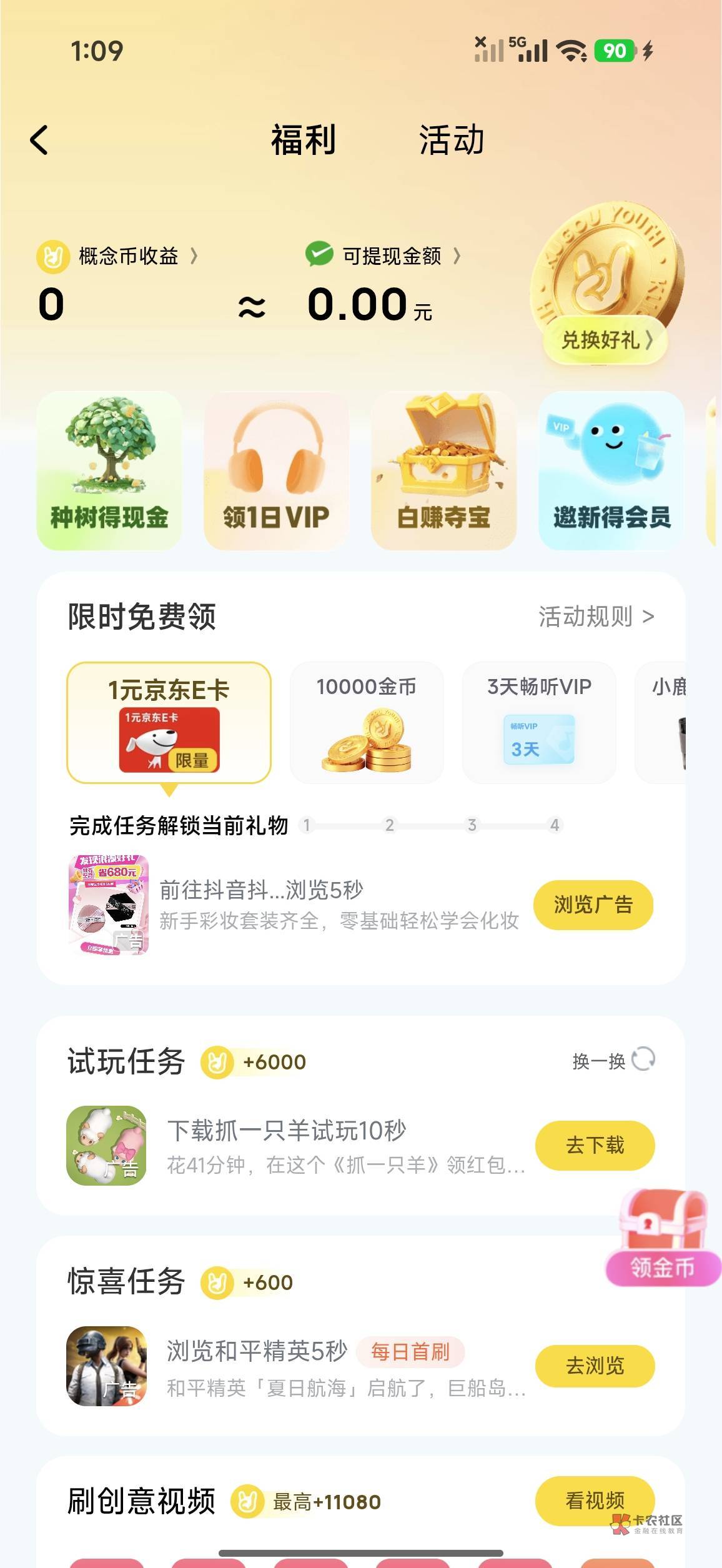Tap 去浏览 for 和平精英
Screen dimensions: 722x1568
point(595,1366)
